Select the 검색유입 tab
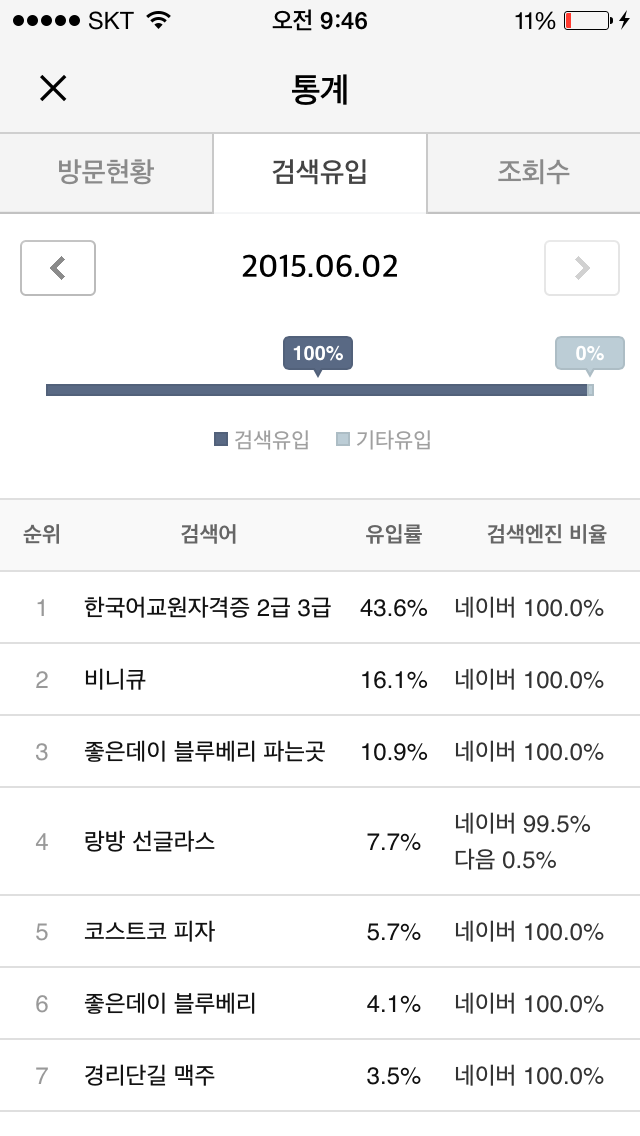 point(320,173)
